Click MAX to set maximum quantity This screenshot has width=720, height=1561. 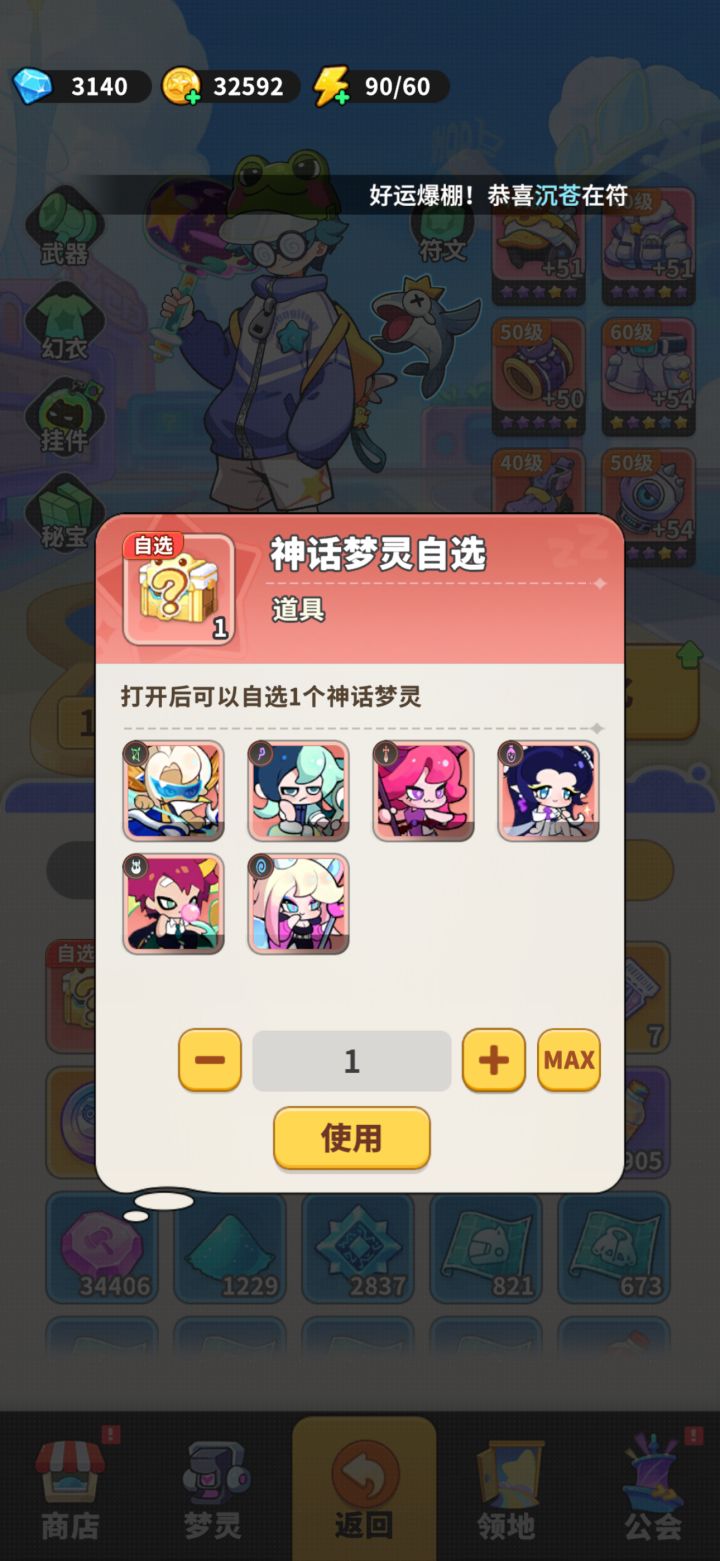[x=568, y=1061]
